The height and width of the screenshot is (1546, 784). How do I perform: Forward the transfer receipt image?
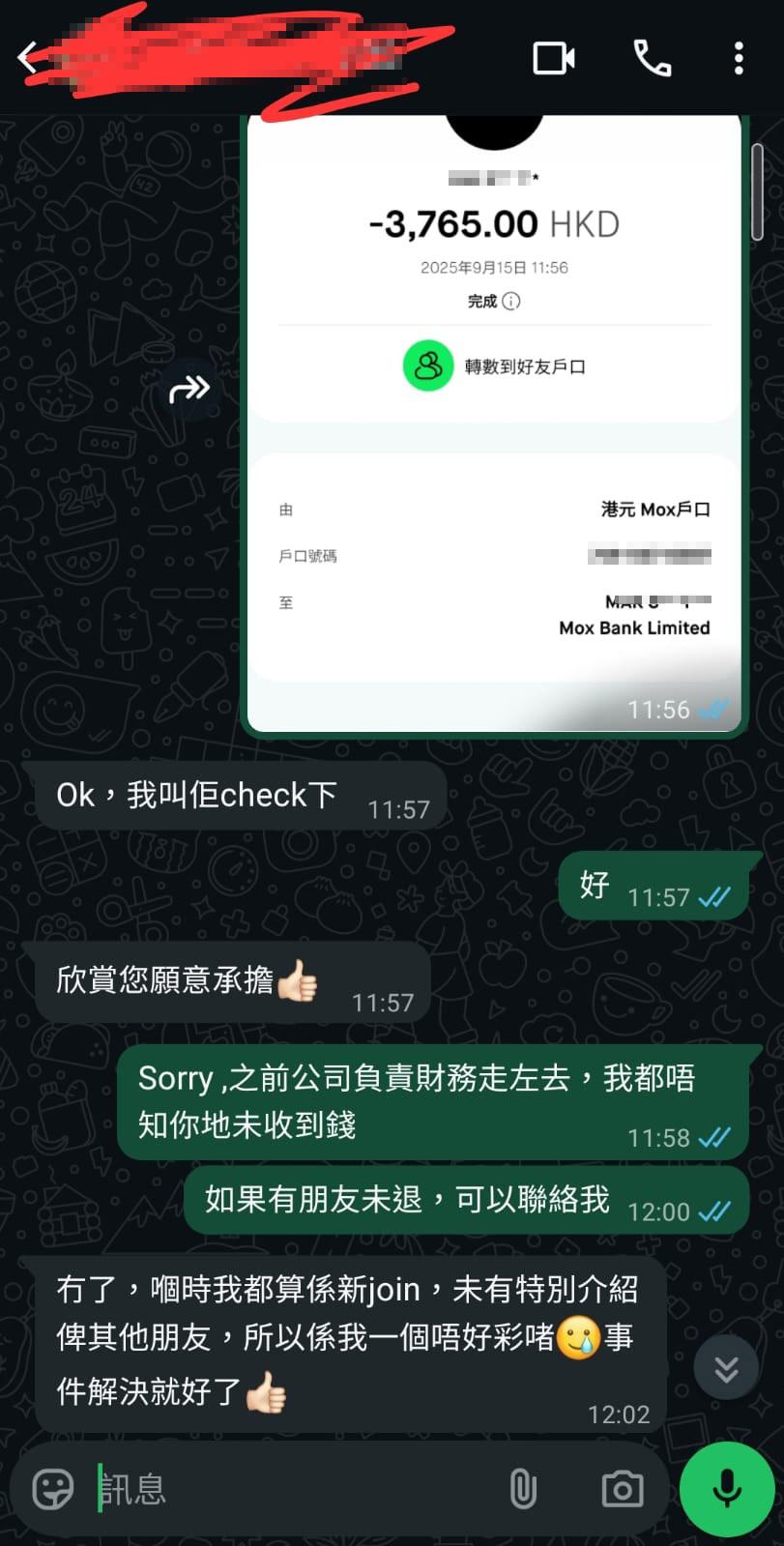(189, 389)
